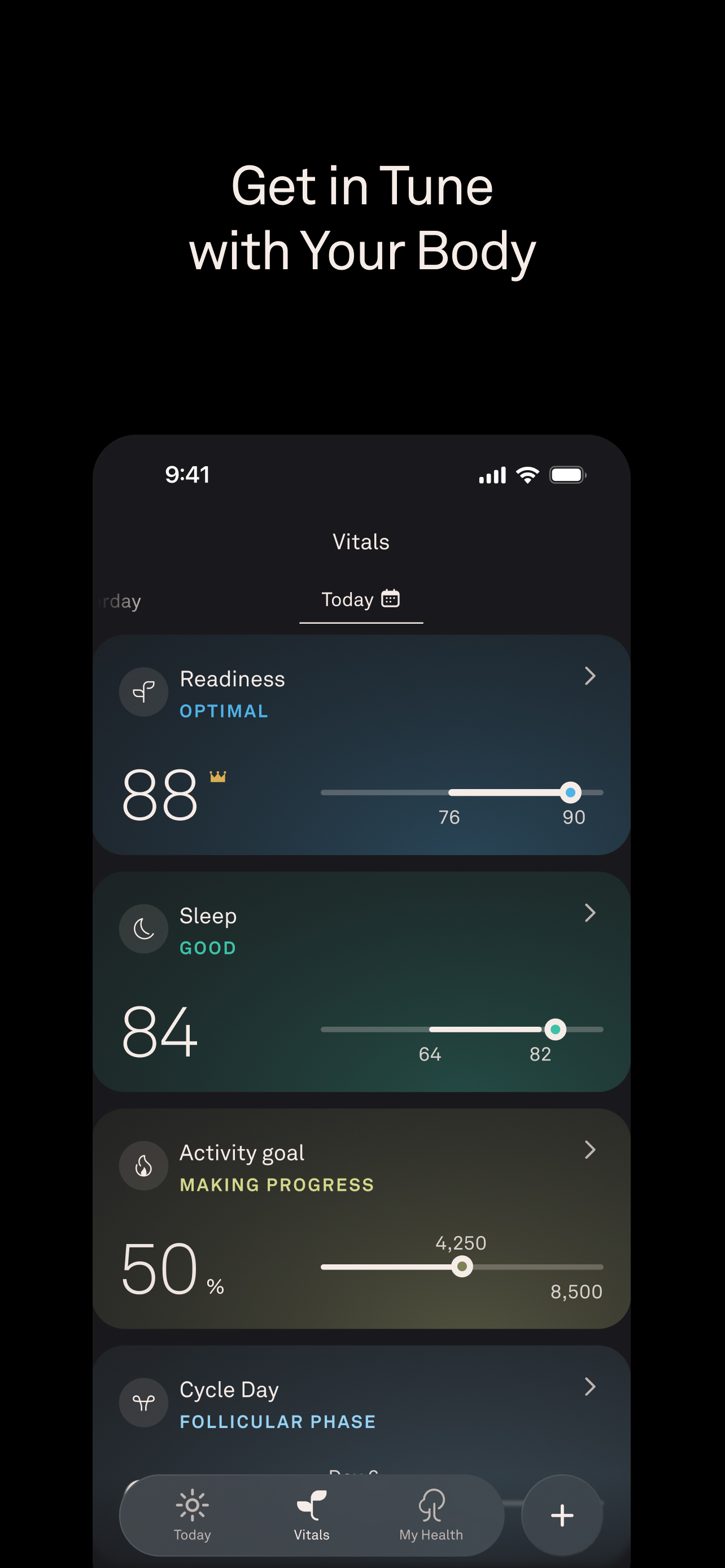Open the Cycle Day detail chevron
This screenshot has width=725, height=1568.
[x=589, y=1387]
